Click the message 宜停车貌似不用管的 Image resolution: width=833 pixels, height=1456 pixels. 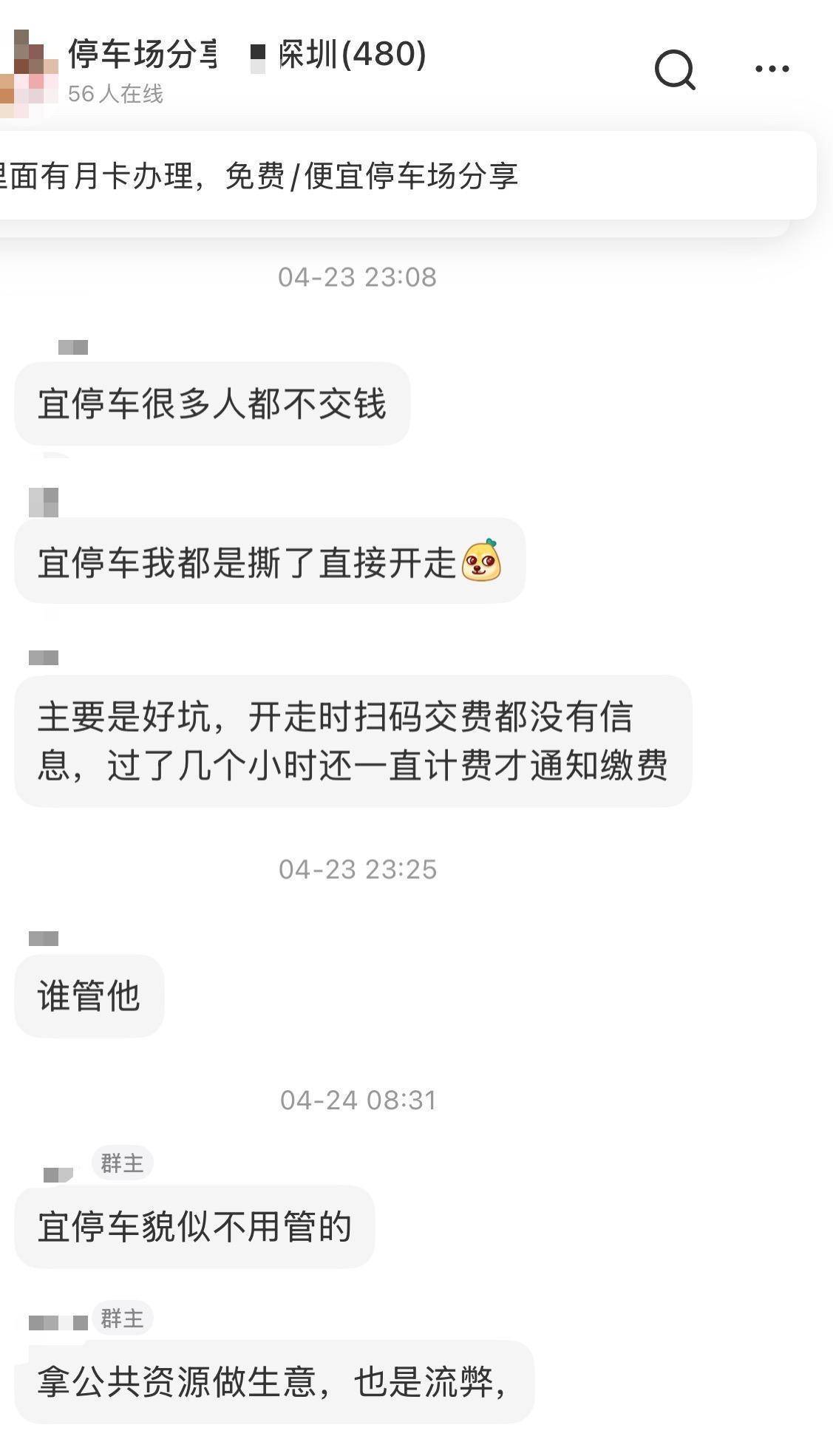point(195,1227)
